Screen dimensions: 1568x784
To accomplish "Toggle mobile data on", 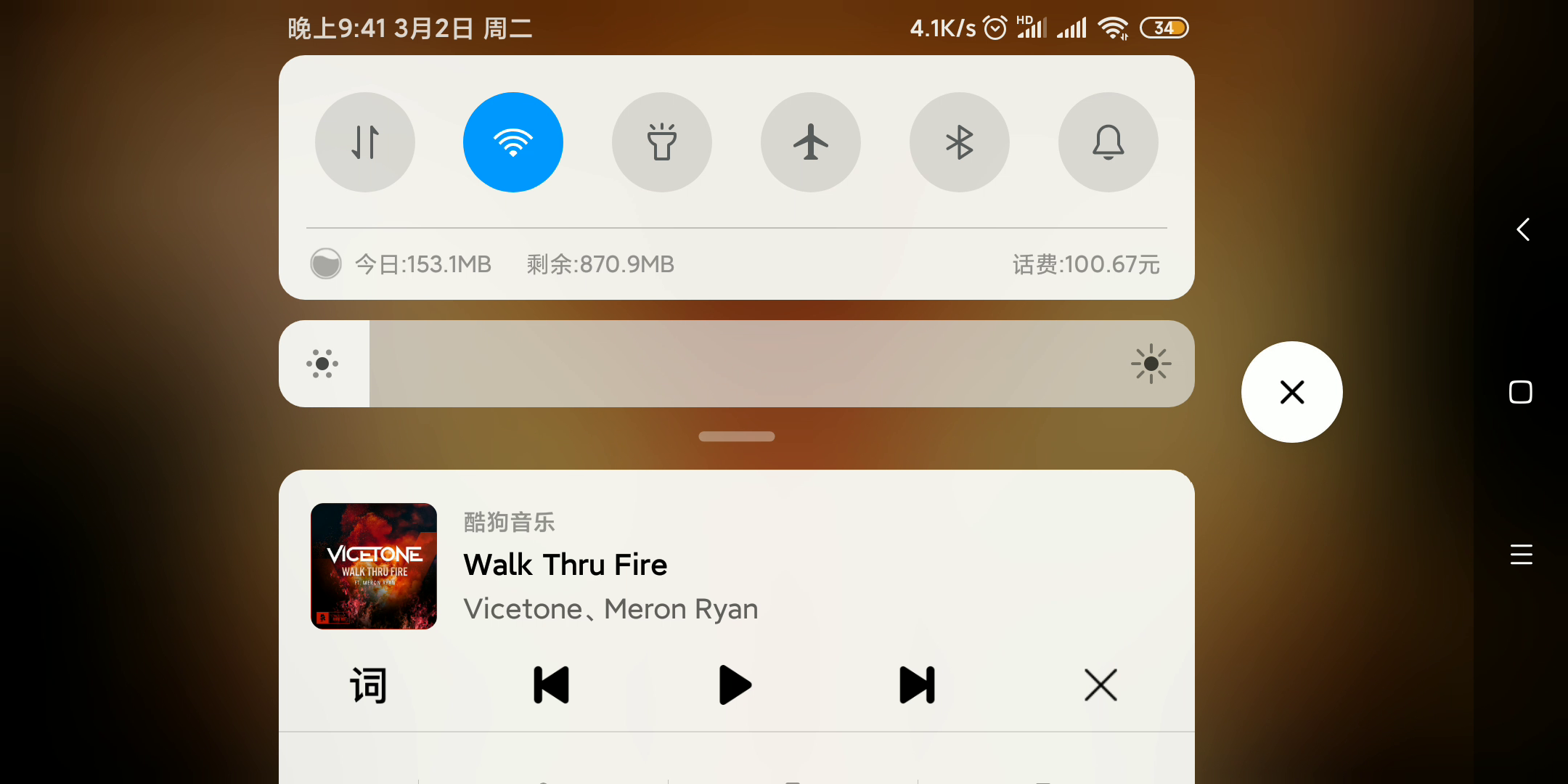I will pos(365,142).
